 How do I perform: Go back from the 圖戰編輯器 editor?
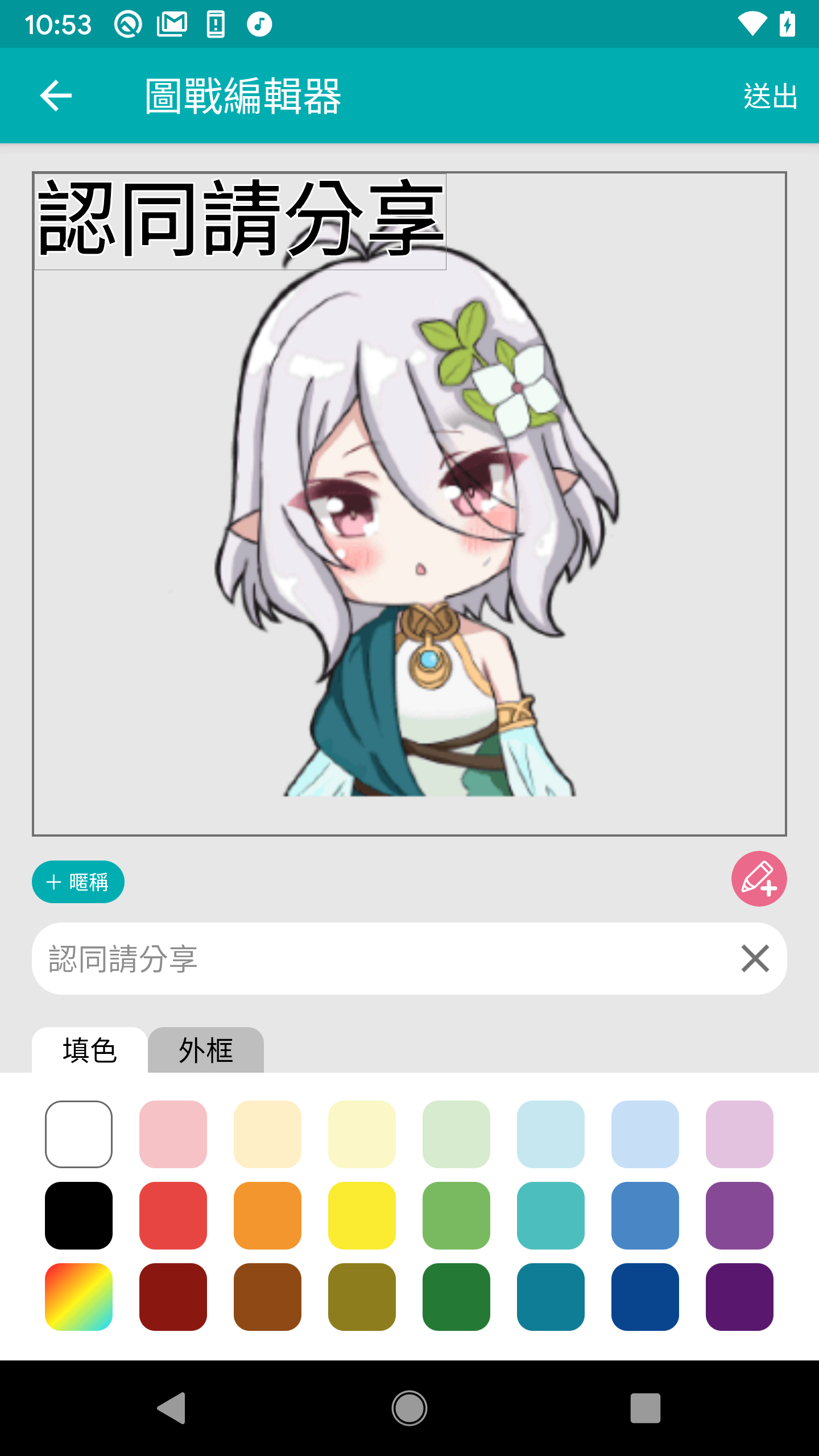click(x=56, y=96)
